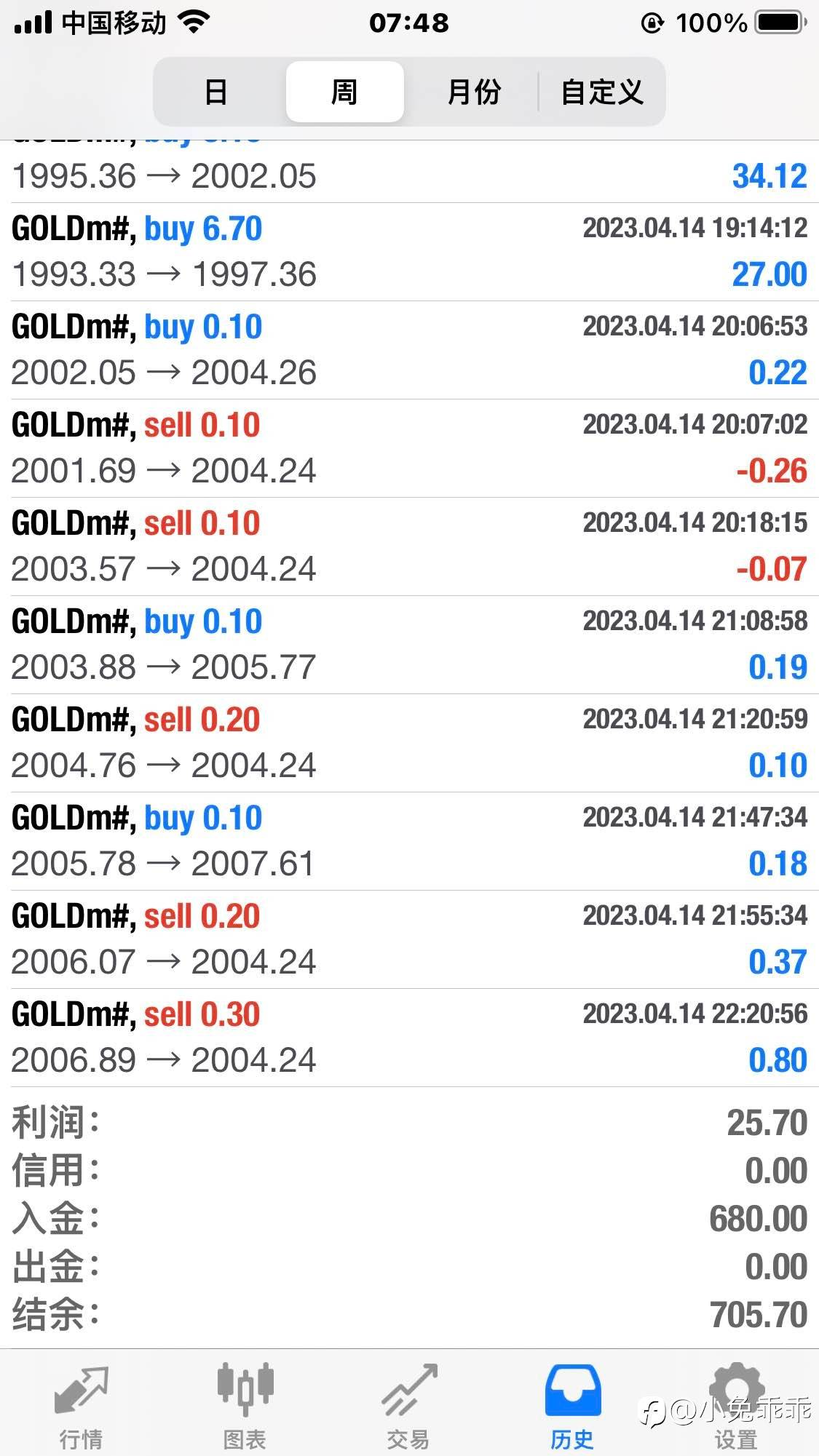Image resolution: width=819 pixels, height=1456 pixels.
Task: Select the 周 period tab
Action: (x=344, y=92)
